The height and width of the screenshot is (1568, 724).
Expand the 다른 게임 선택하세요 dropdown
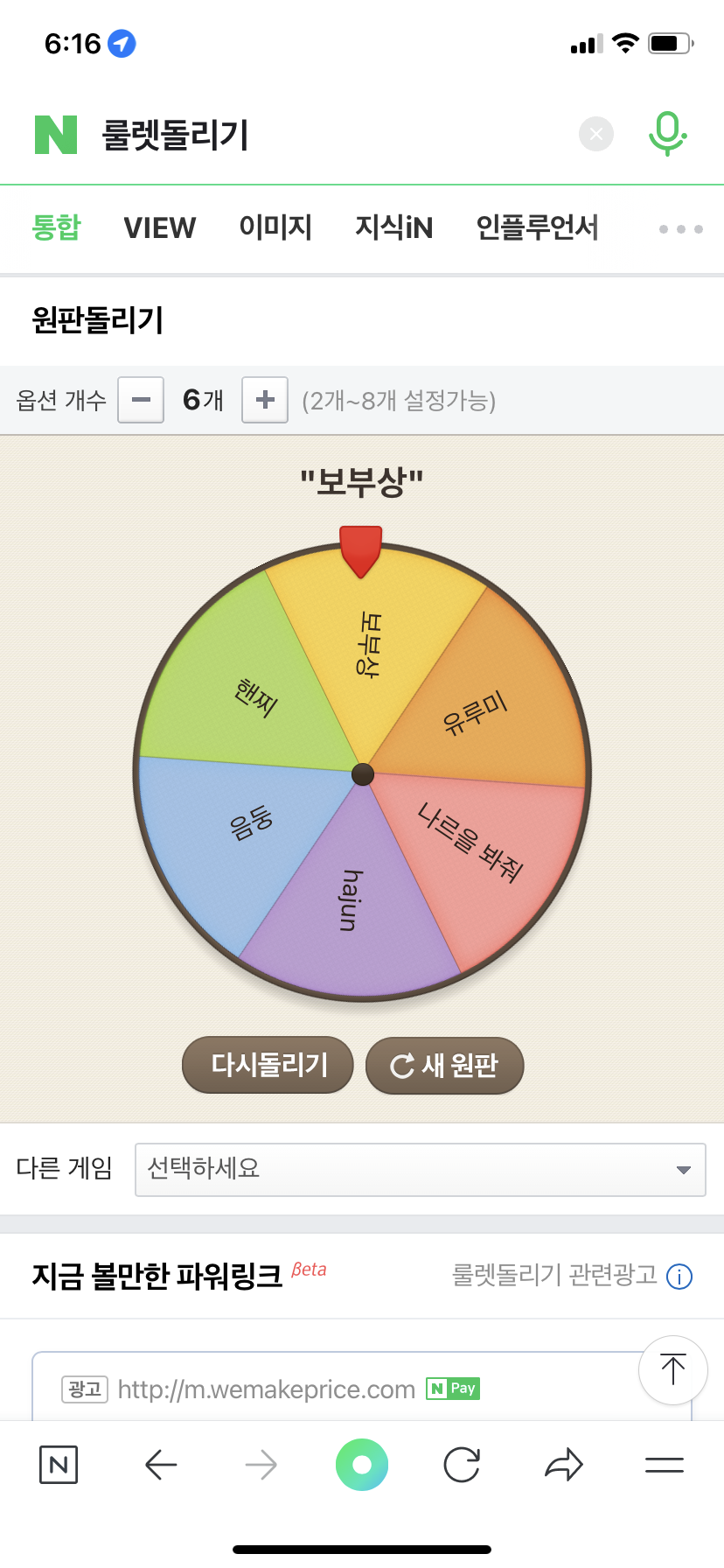(420, 1170)
